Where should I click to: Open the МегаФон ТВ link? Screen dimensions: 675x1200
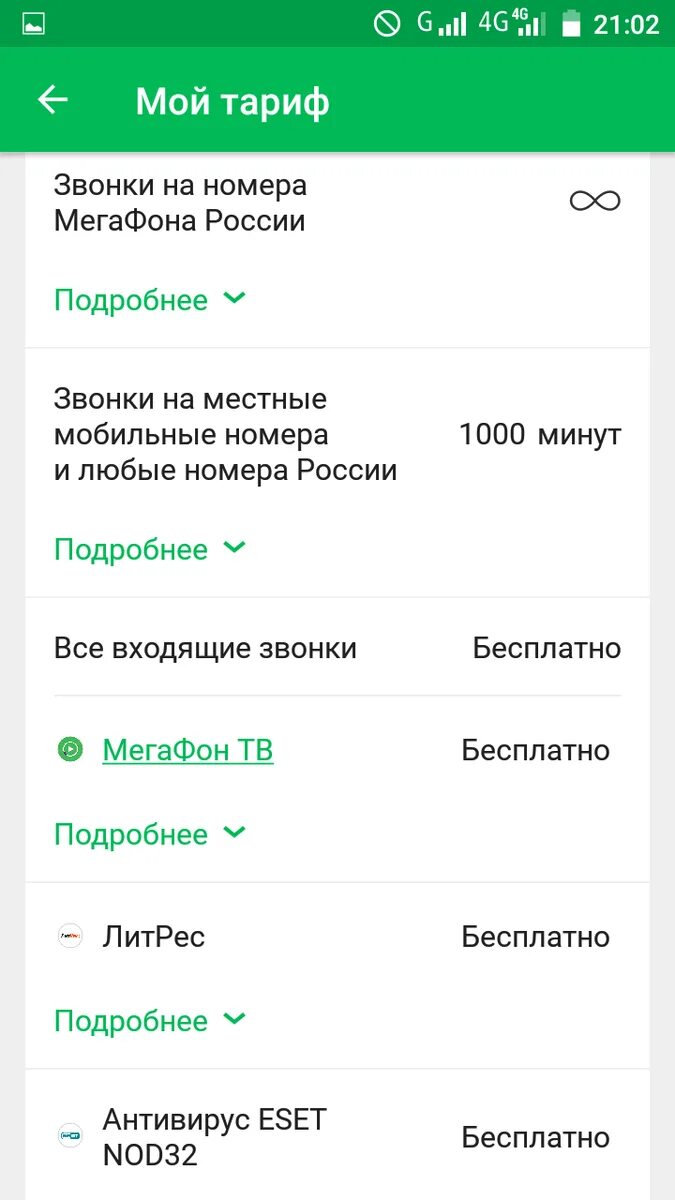[x=187, y=750]
